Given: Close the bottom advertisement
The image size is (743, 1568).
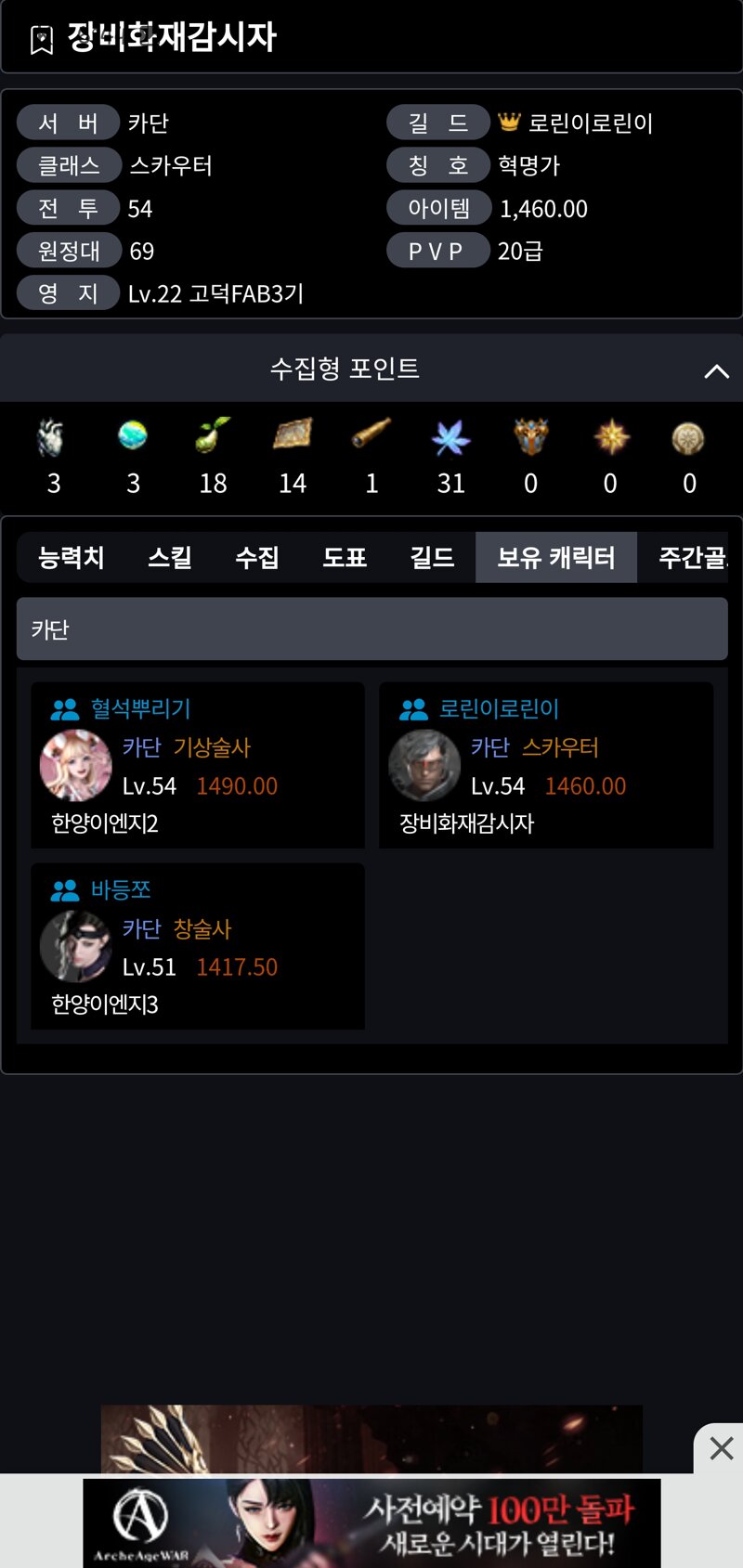Looking at the screenshot, I should point(721,1448).
